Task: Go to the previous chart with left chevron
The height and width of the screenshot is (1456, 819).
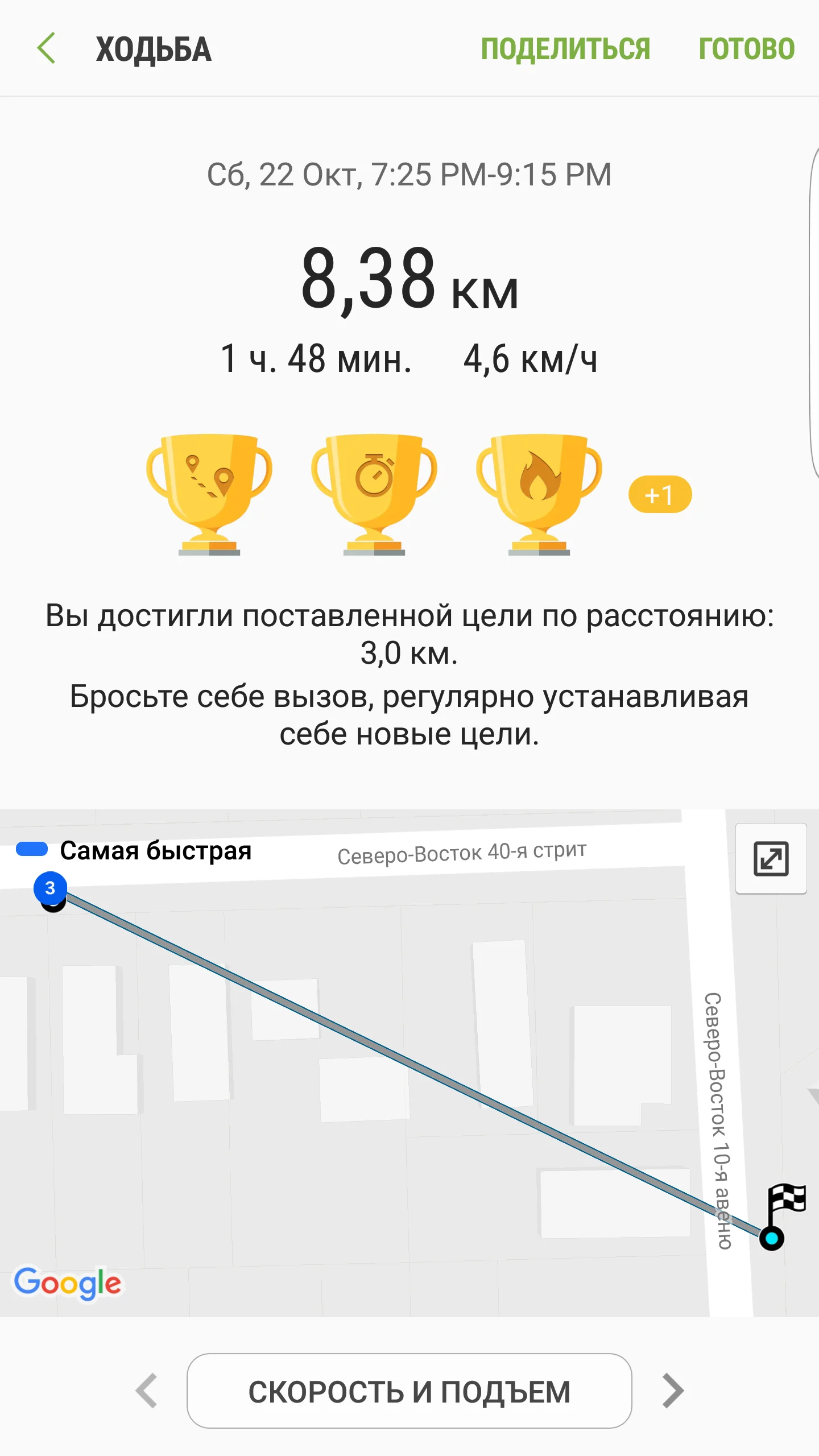Action: (147, 1391)
